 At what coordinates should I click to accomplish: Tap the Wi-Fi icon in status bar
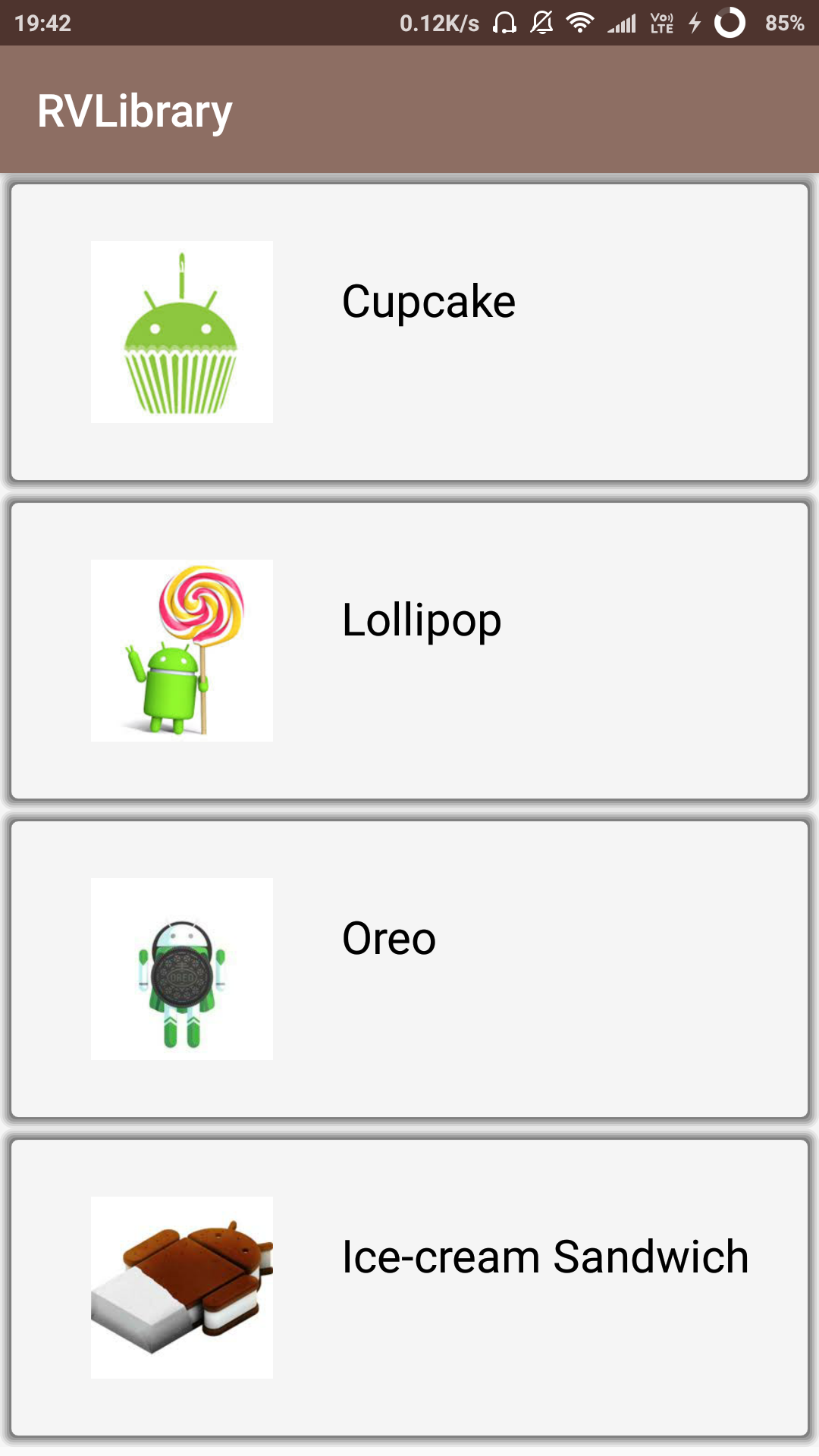click(580, 23)
